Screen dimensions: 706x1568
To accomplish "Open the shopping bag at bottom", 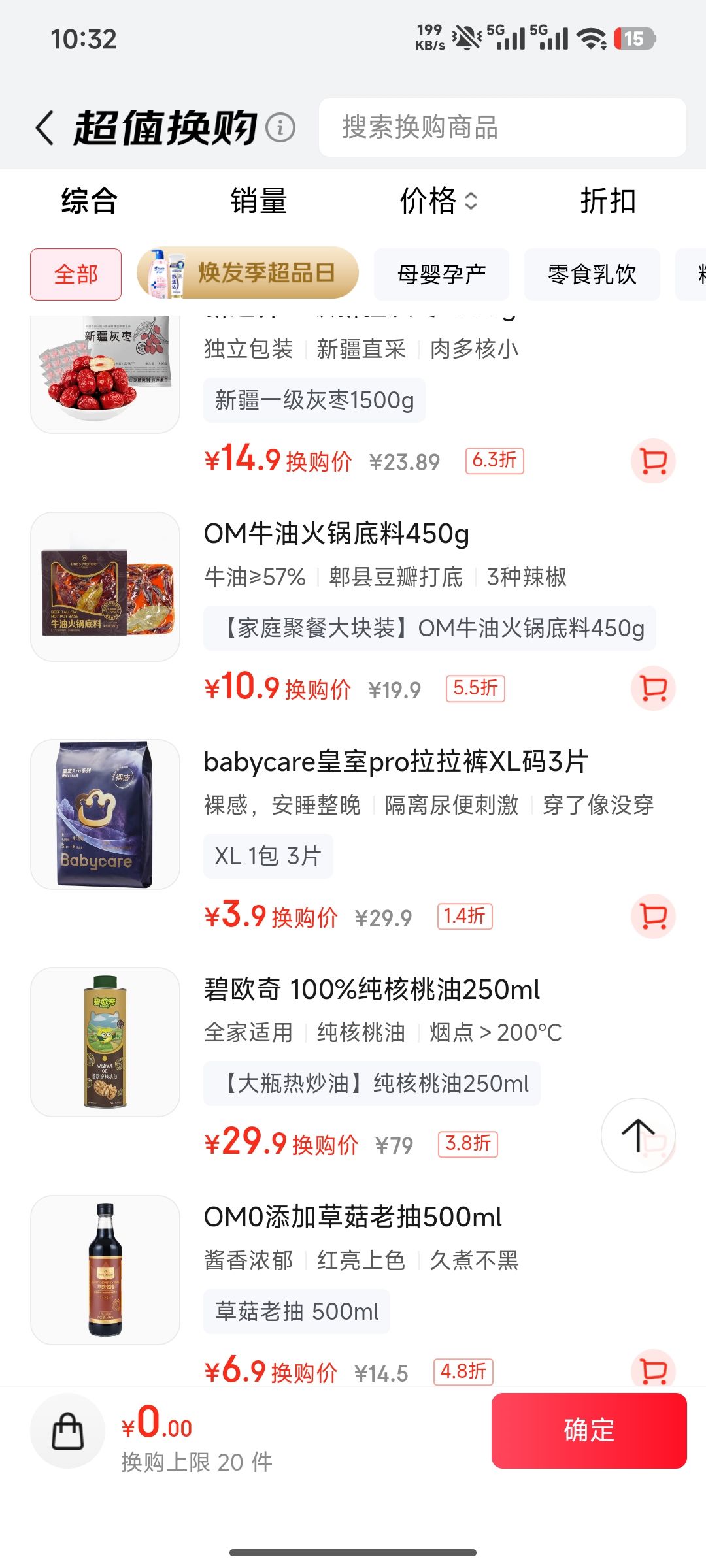I will click(x=67, y=1431).
